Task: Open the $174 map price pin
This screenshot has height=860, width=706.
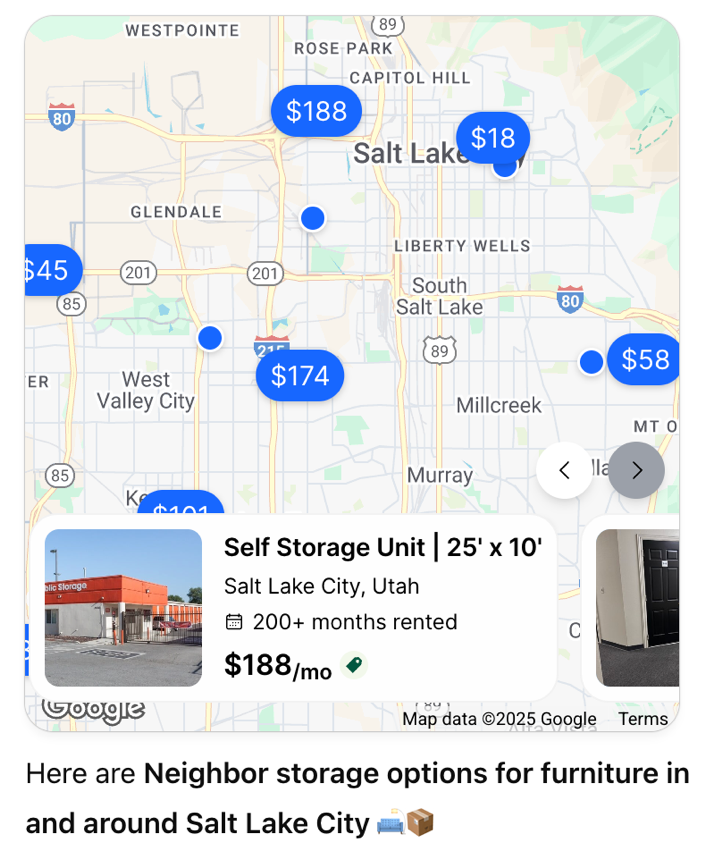Action: [x=300, y=376]
